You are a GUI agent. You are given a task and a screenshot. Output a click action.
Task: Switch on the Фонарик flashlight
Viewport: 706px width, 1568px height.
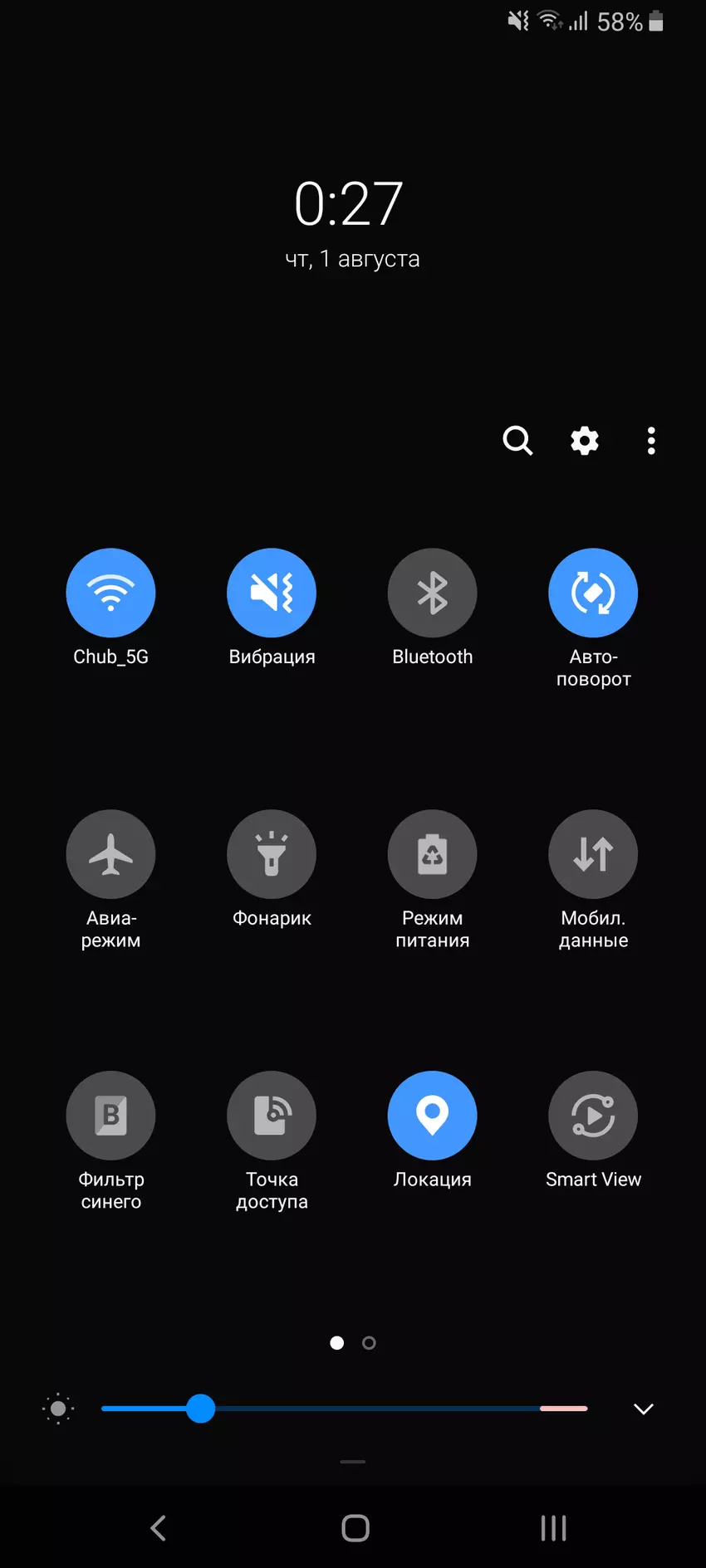tap(272, 854)
